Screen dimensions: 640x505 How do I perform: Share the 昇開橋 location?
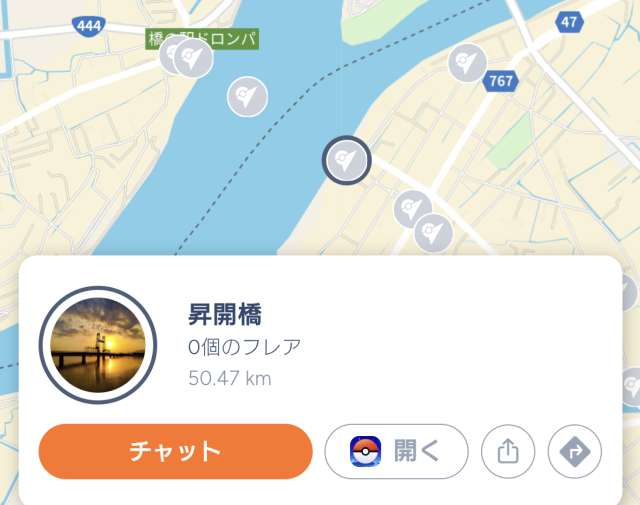[508, 452]
